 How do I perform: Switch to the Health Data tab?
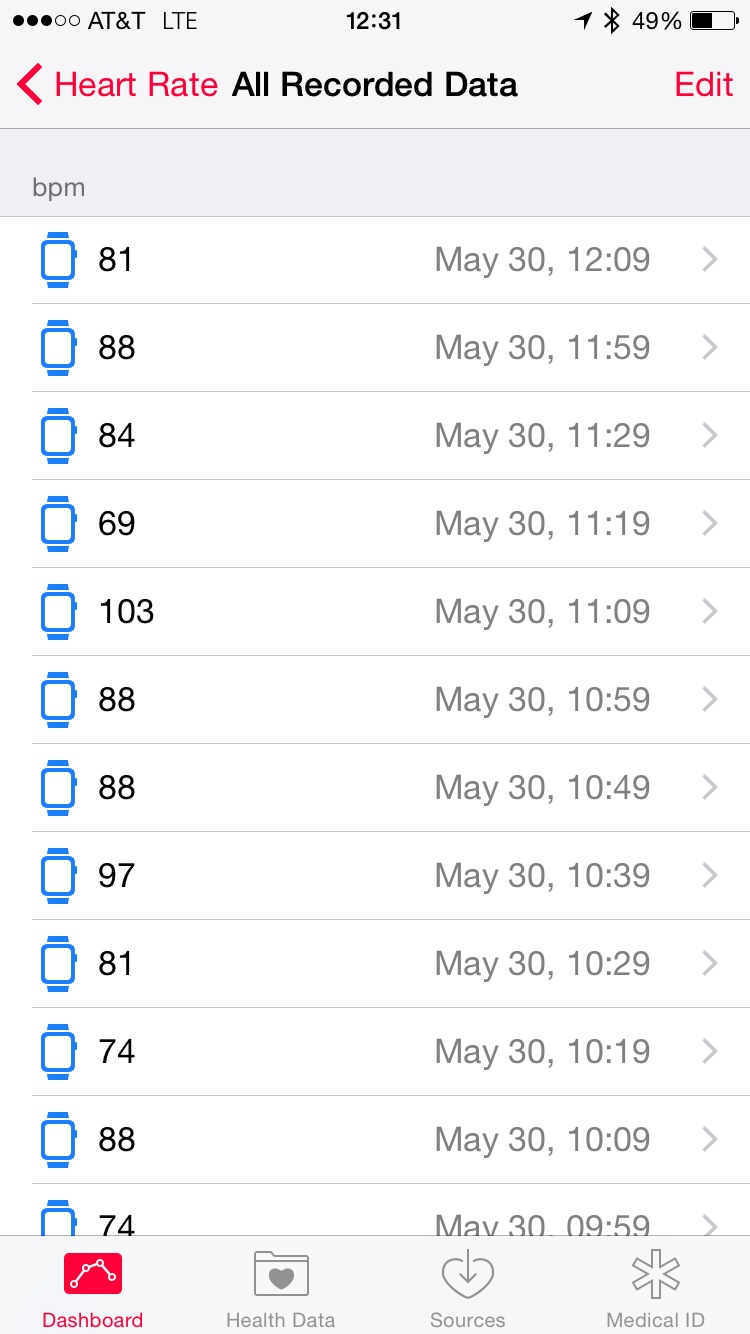point(281,1288)
